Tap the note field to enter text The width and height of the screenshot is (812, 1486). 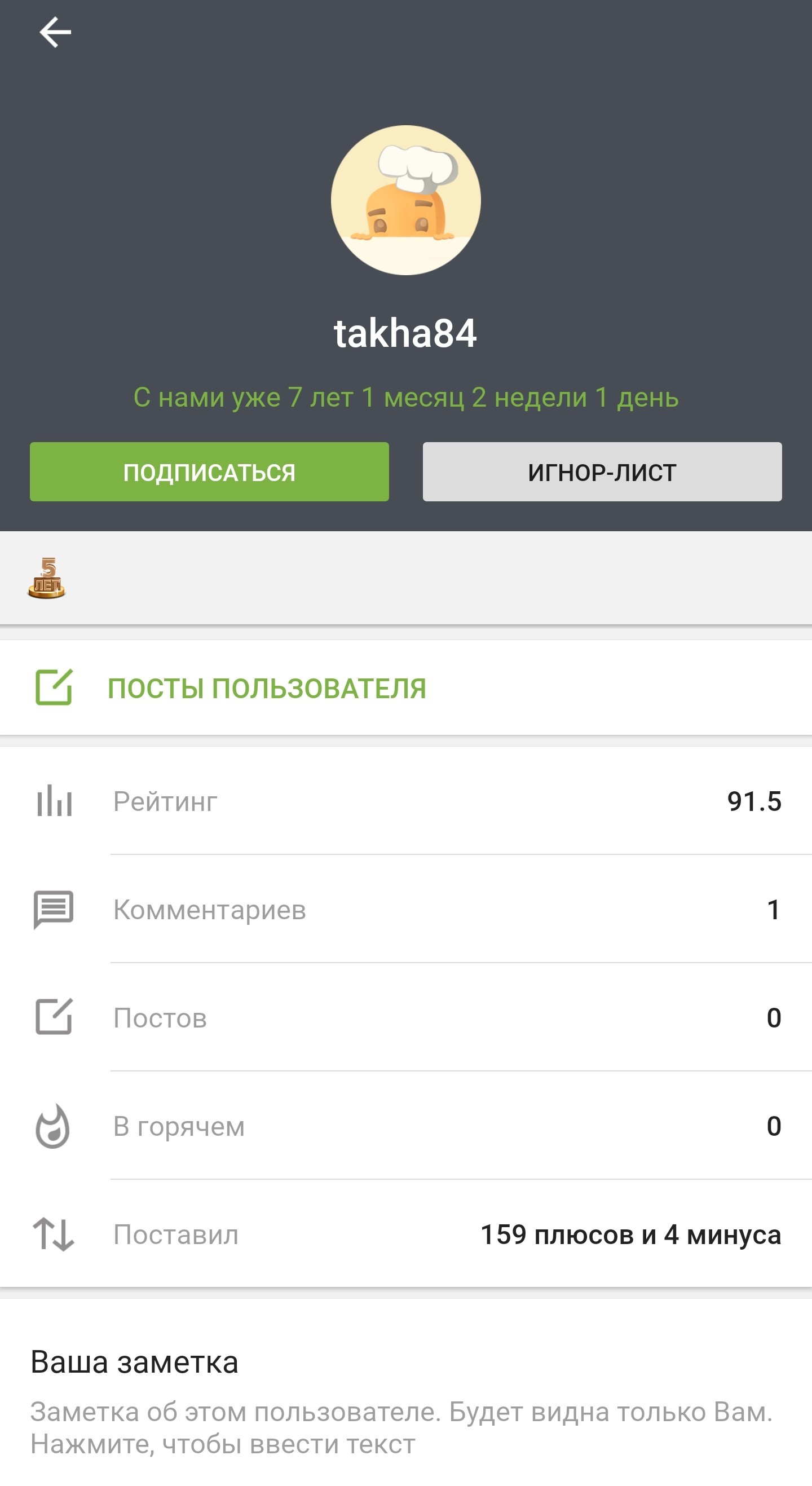tap(401, 1427)
